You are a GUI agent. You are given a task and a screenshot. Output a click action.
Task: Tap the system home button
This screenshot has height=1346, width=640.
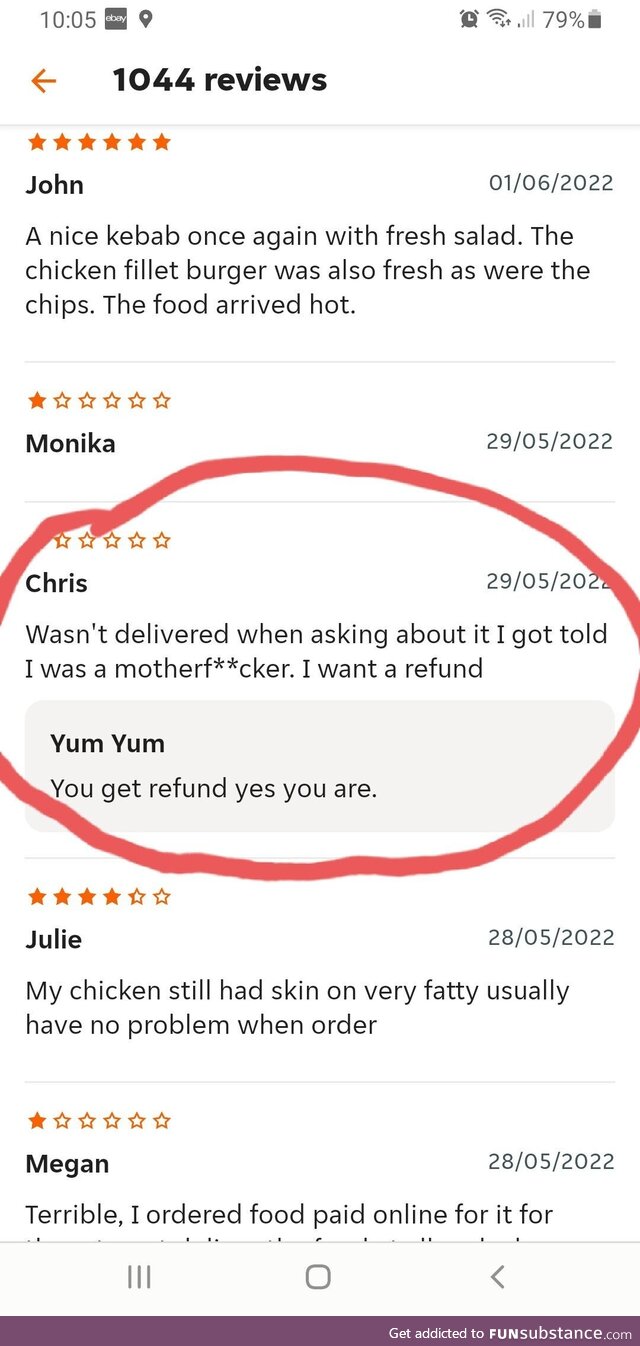(318, 1276)
